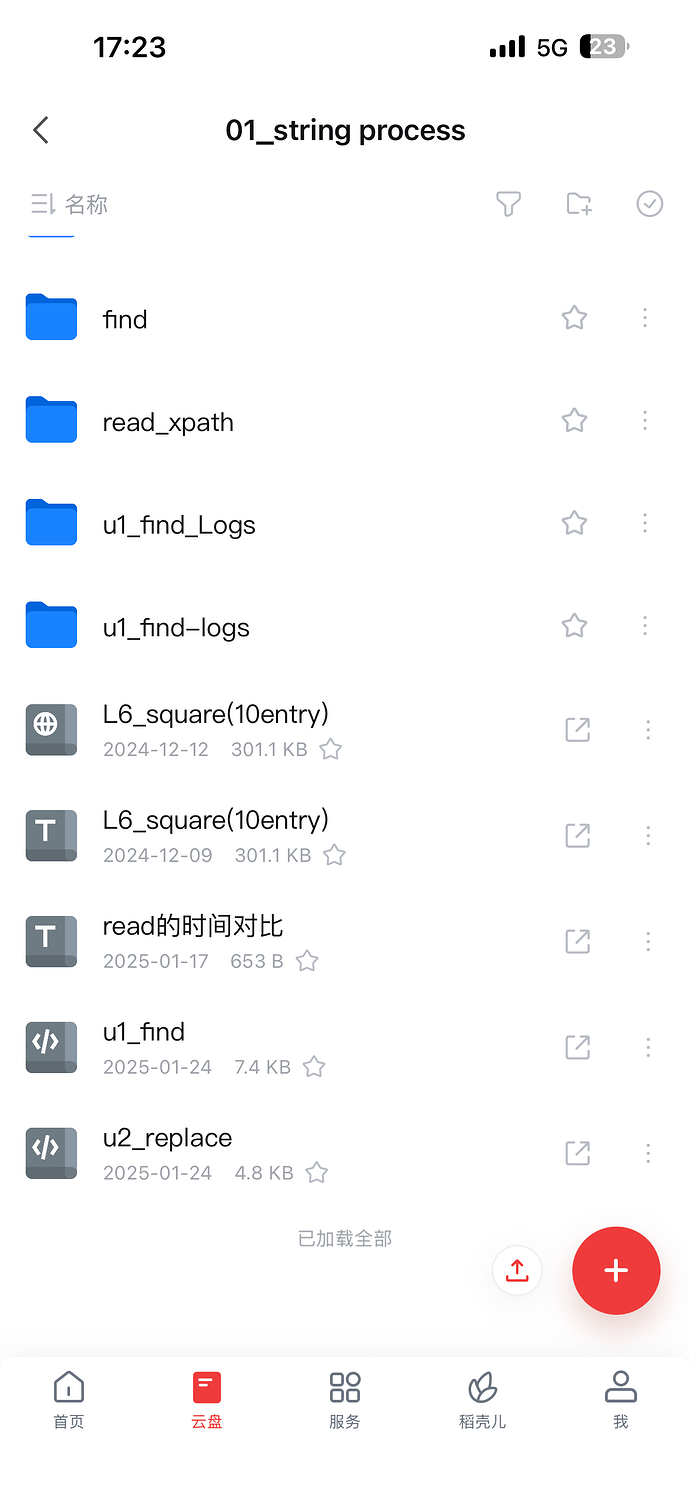Open the u1_find–logs folder
Screen dimensions: 689x1495
point(176,628)
